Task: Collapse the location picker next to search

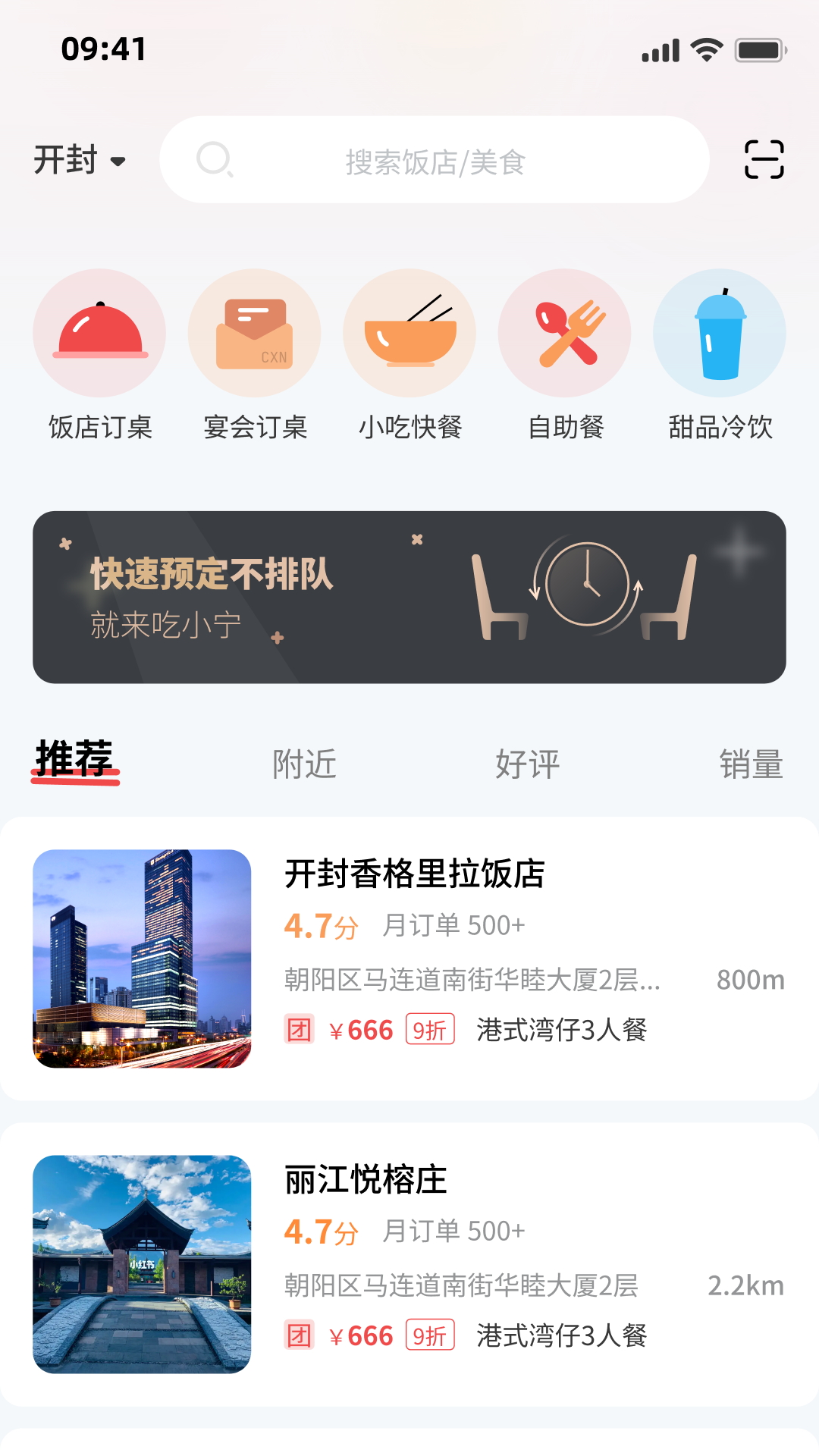Action: pyautogui.click(x=118, y=162)
